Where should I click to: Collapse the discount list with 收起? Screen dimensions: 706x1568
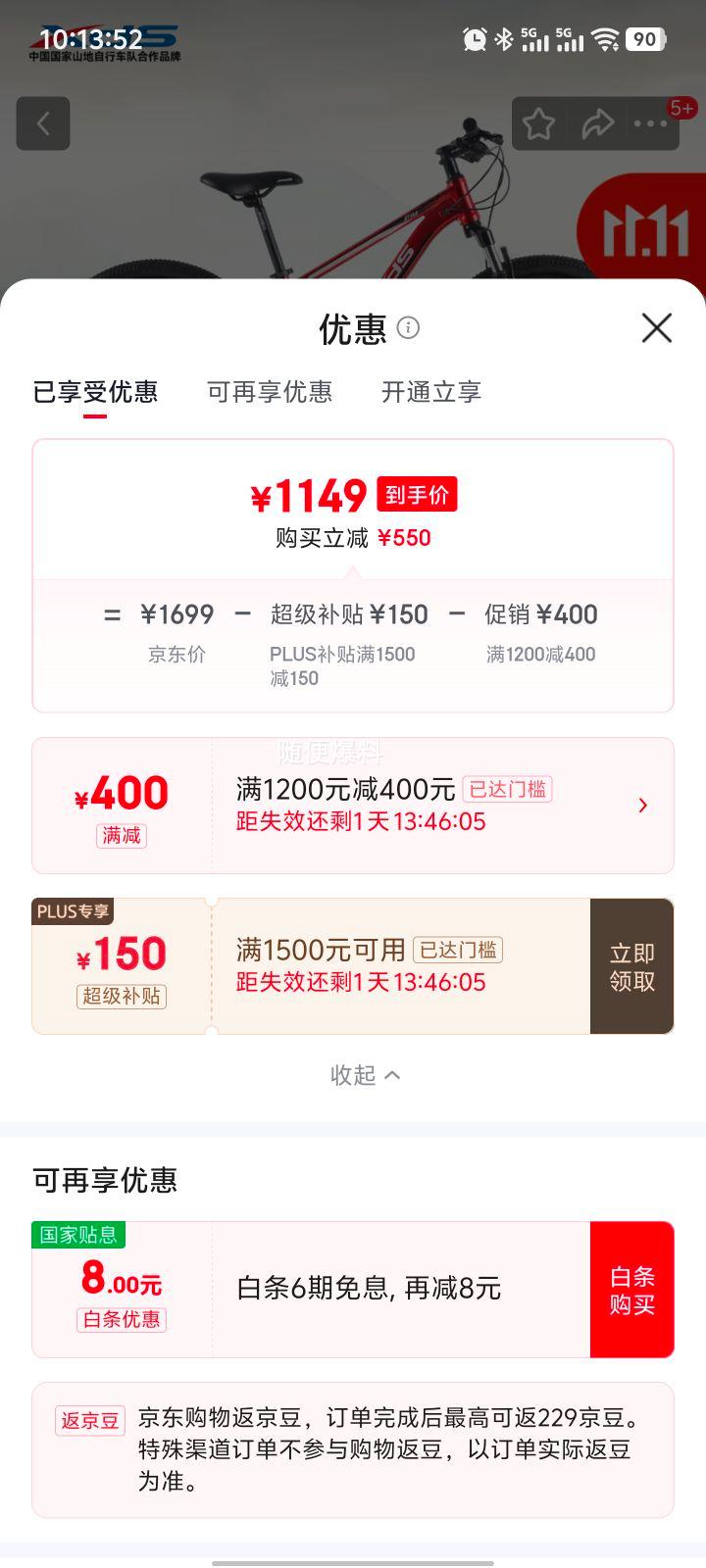(x=365, y=1075)
